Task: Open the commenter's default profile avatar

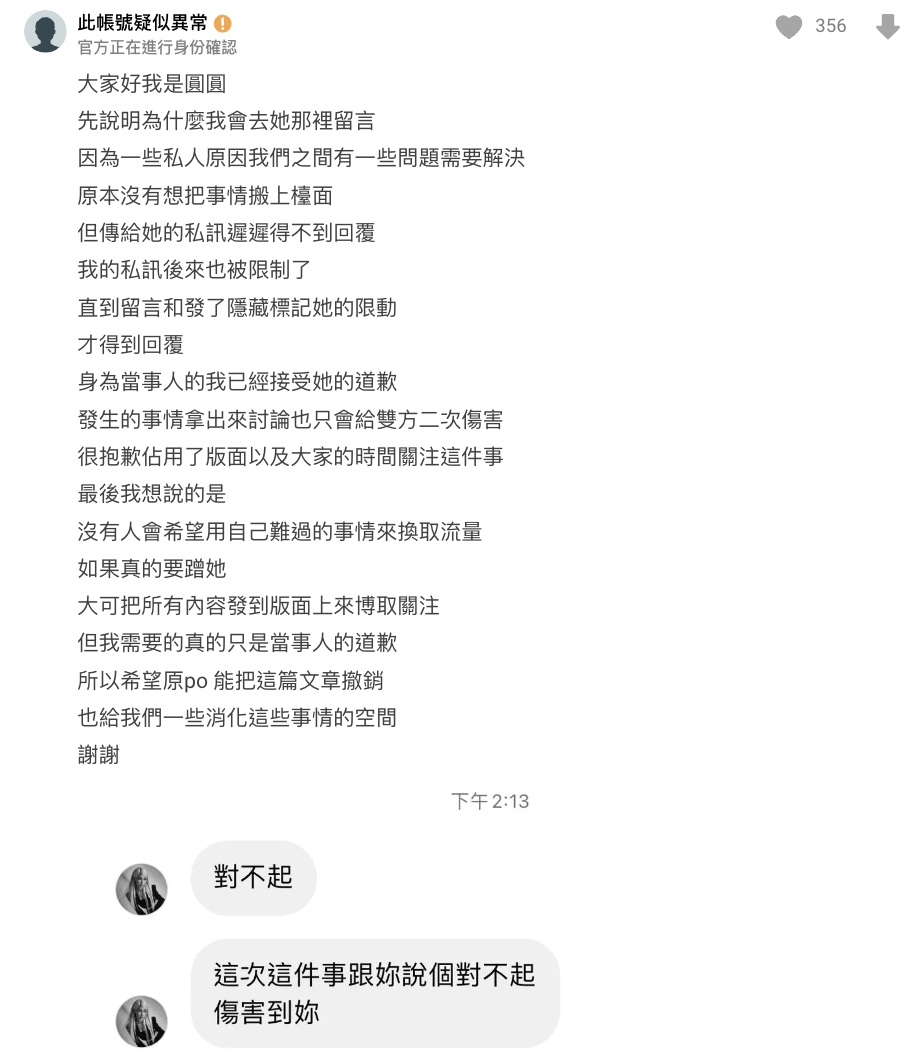Action: (x=45, y=32)
